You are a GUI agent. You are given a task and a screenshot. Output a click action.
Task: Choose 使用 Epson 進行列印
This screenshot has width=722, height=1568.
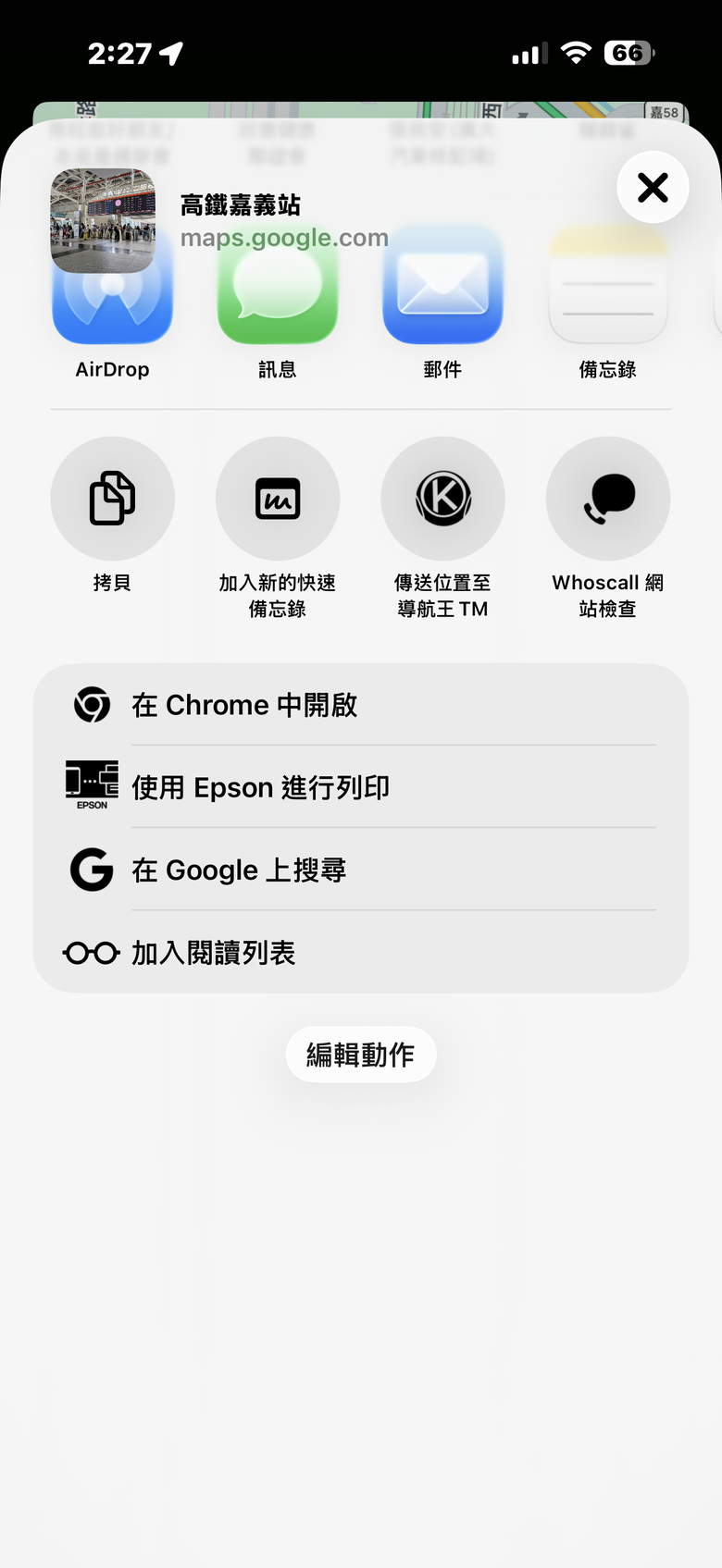(361, 787)
